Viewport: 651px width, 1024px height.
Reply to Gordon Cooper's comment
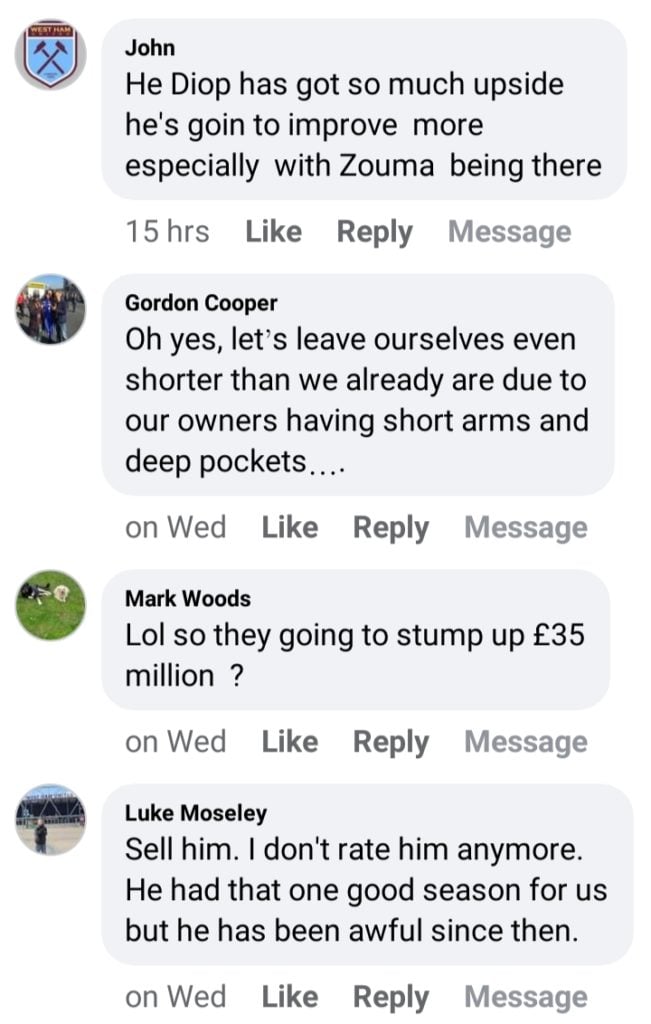coord(390,527)
